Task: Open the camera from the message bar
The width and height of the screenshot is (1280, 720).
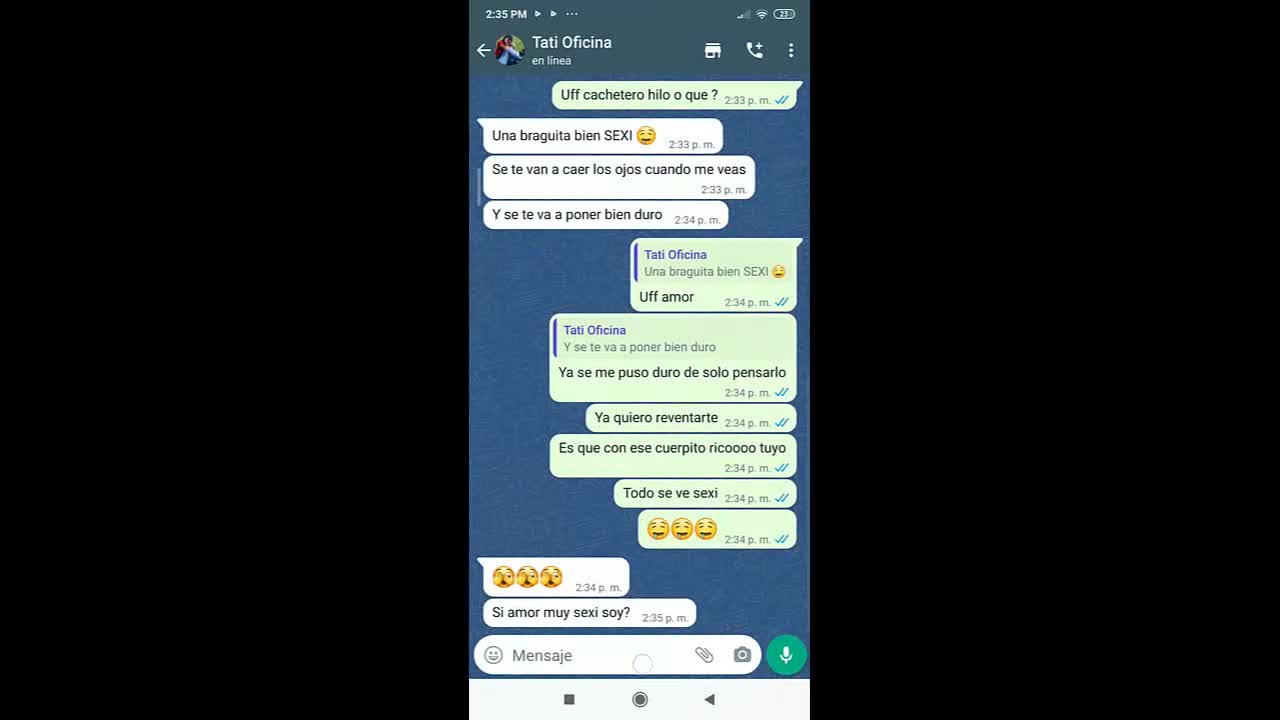Action: [x=742, y=655]
